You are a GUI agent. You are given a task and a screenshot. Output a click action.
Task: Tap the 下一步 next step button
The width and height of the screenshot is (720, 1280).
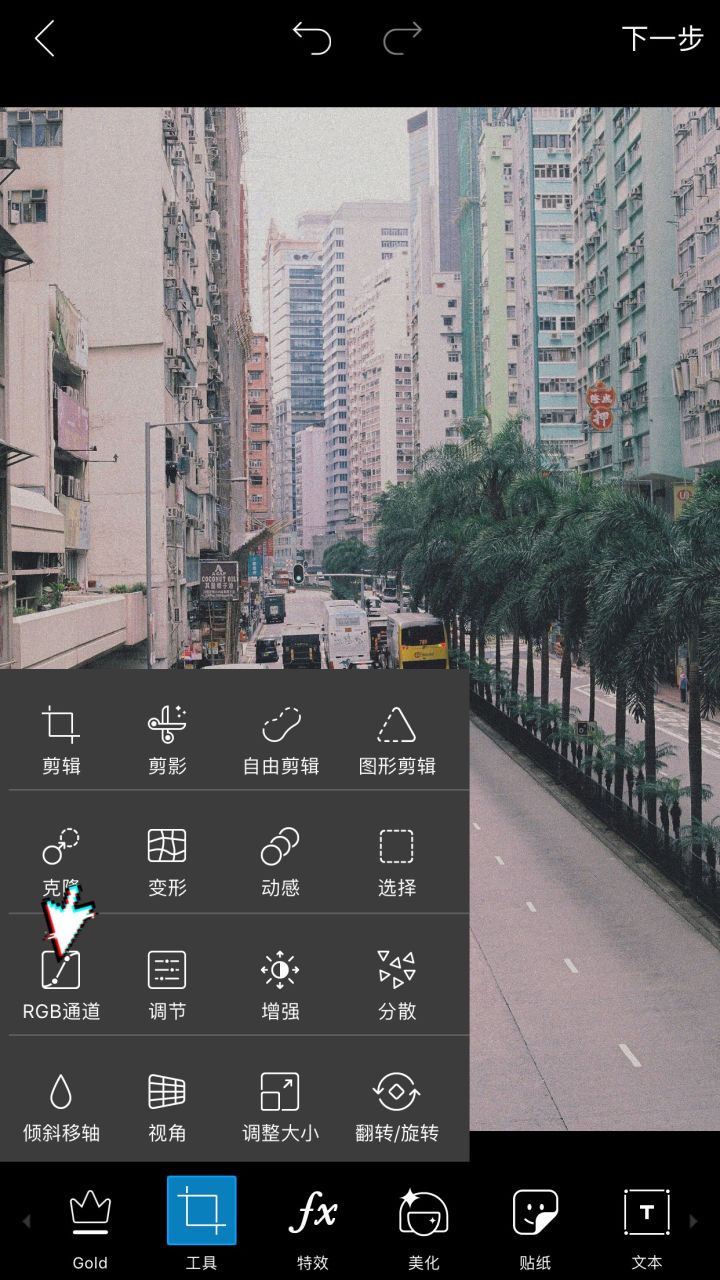click(662, 39)
